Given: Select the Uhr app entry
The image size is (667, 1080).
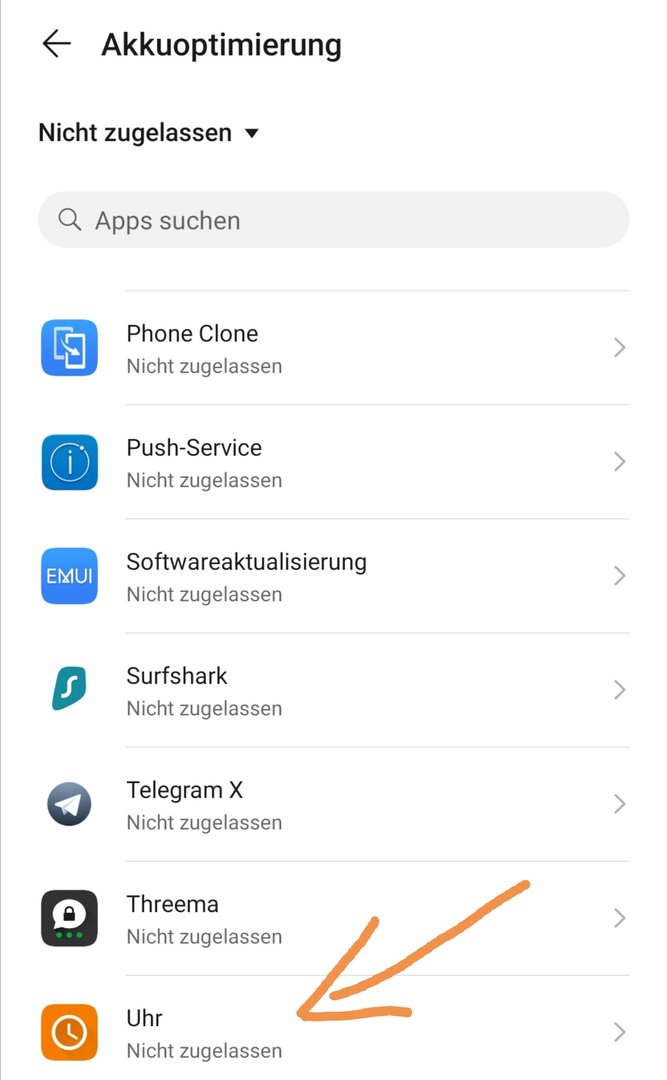Looking at the screenshot, I should (334, 1032).
